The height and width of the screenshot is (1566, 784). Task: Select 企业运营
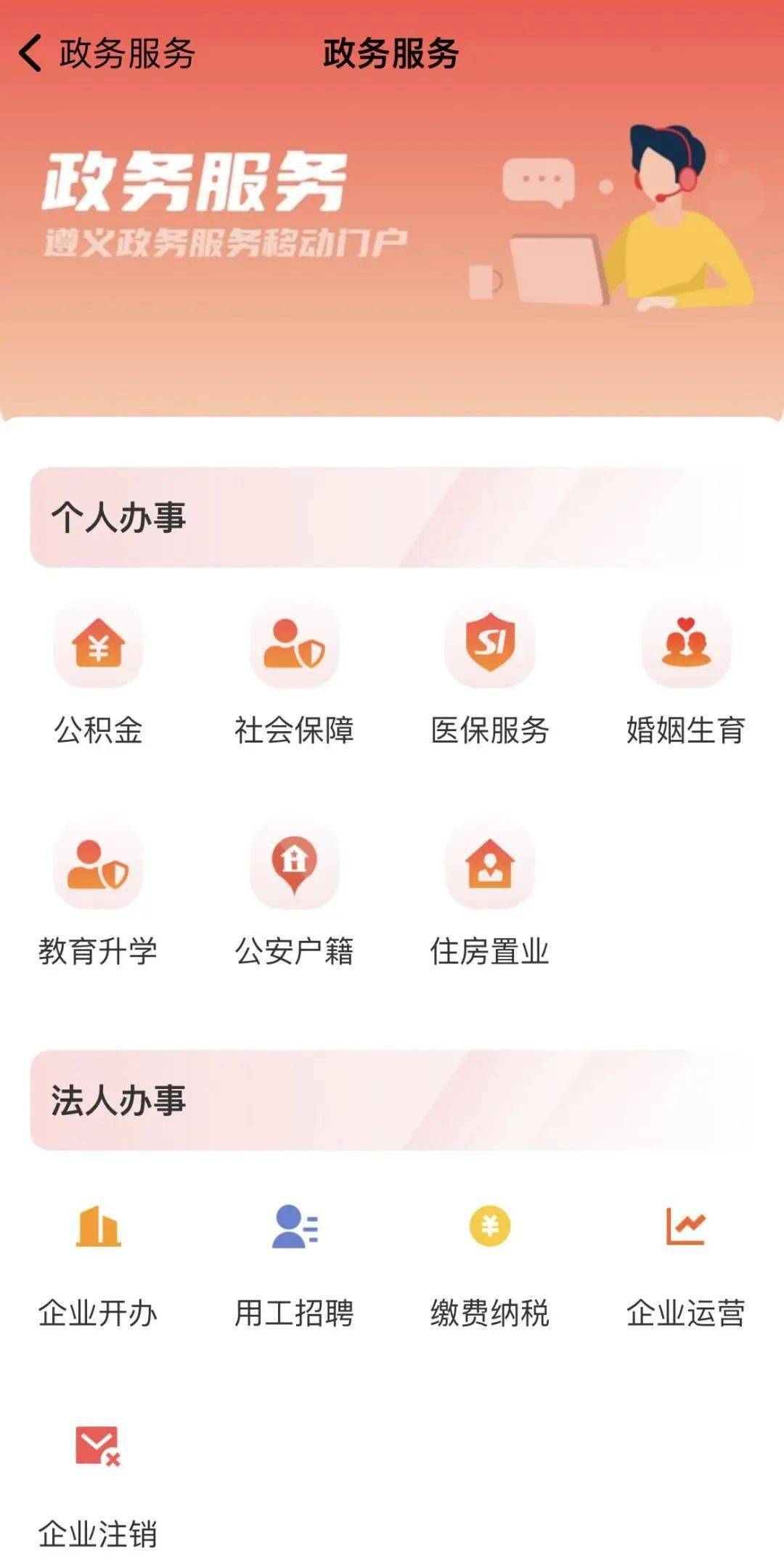click(686, 1227)
